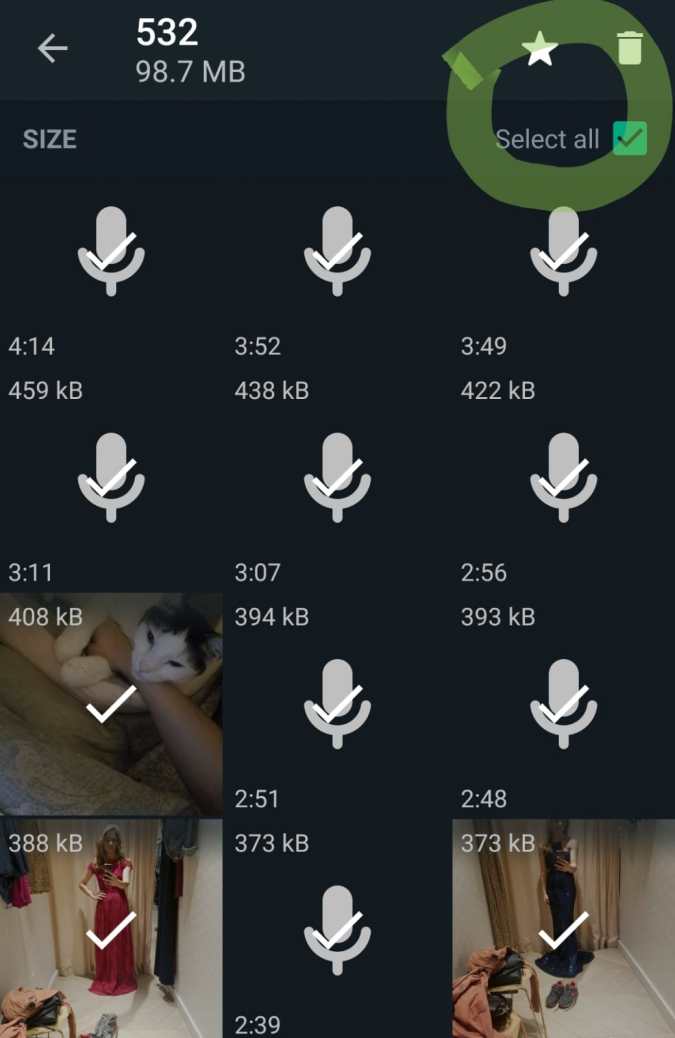Image resolution: width=675 pixels, height=1038 pixels.
Task: Deselect the 3:52 voice message
Action: point(338,252)
